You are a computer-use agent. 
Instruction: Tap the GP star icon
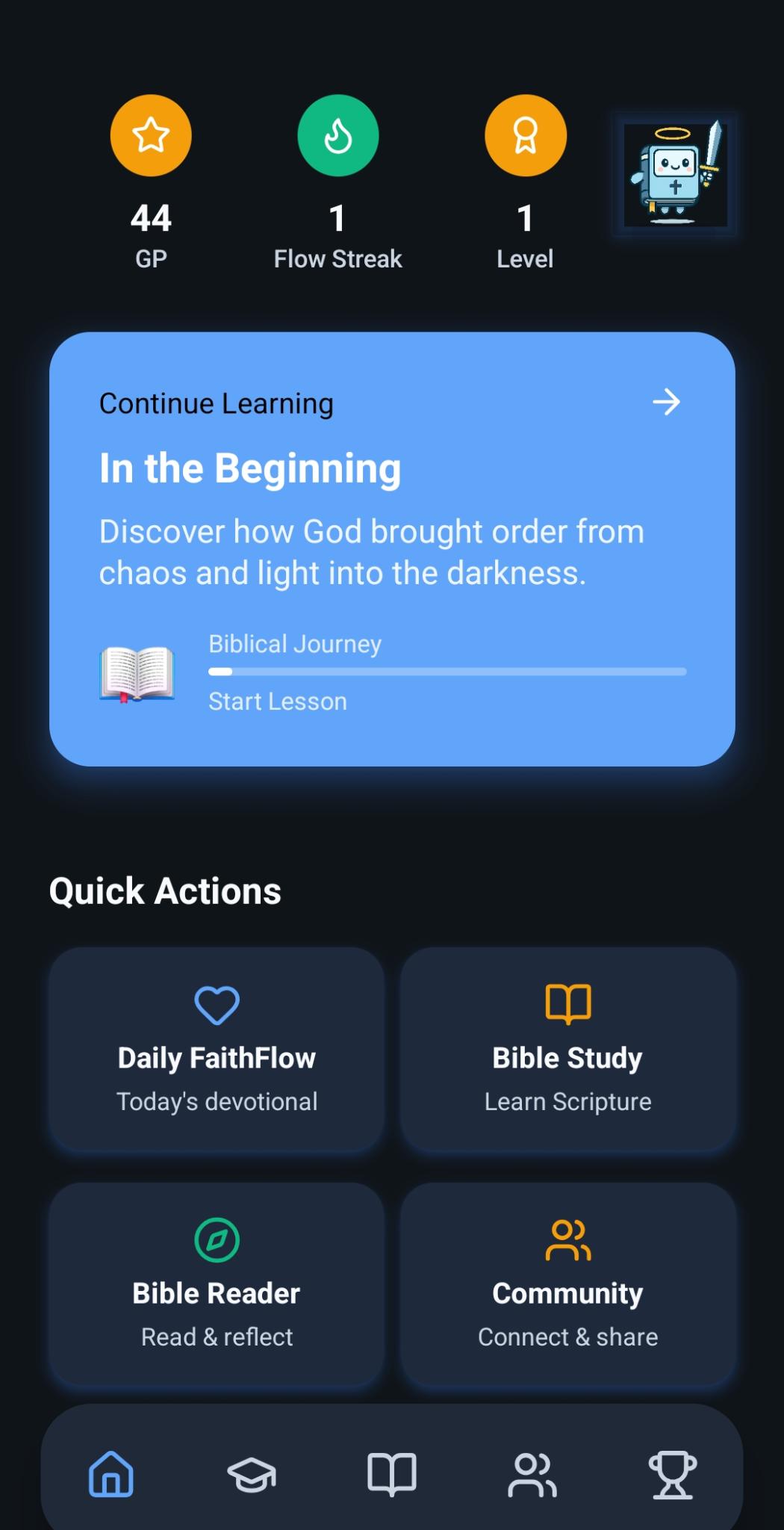150,134
